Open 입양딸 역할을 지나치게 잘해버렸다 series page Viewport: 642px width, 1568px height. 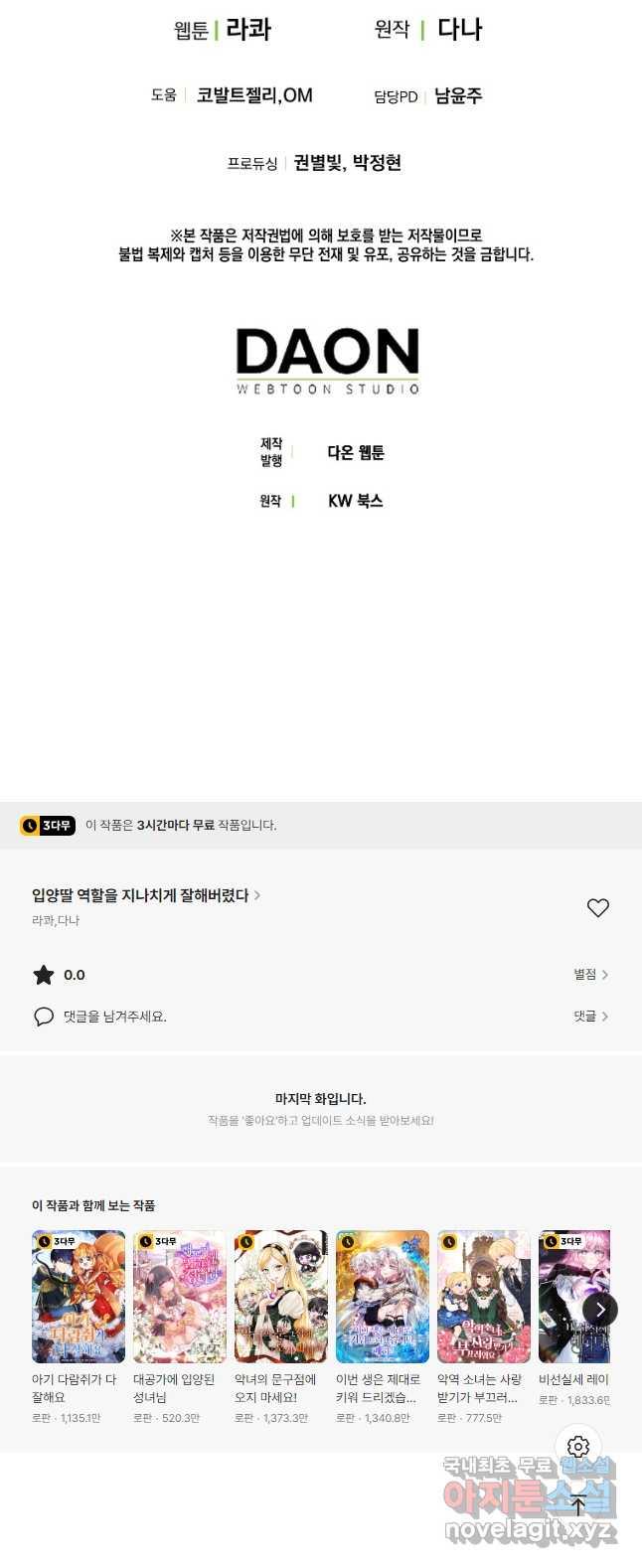(x=145, y=895)
